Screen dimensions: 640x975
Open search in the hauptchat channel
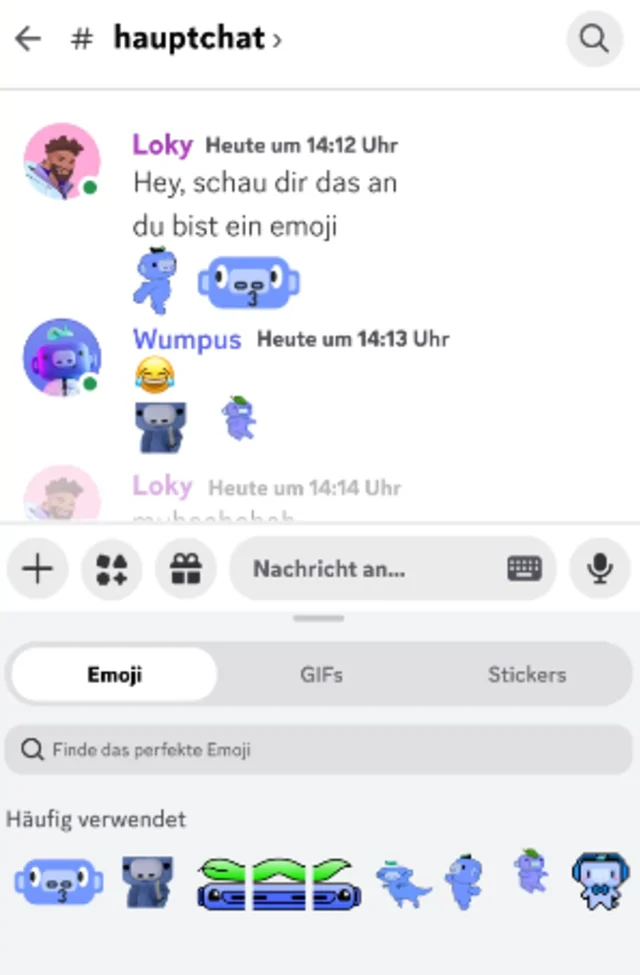click(594, 39)
